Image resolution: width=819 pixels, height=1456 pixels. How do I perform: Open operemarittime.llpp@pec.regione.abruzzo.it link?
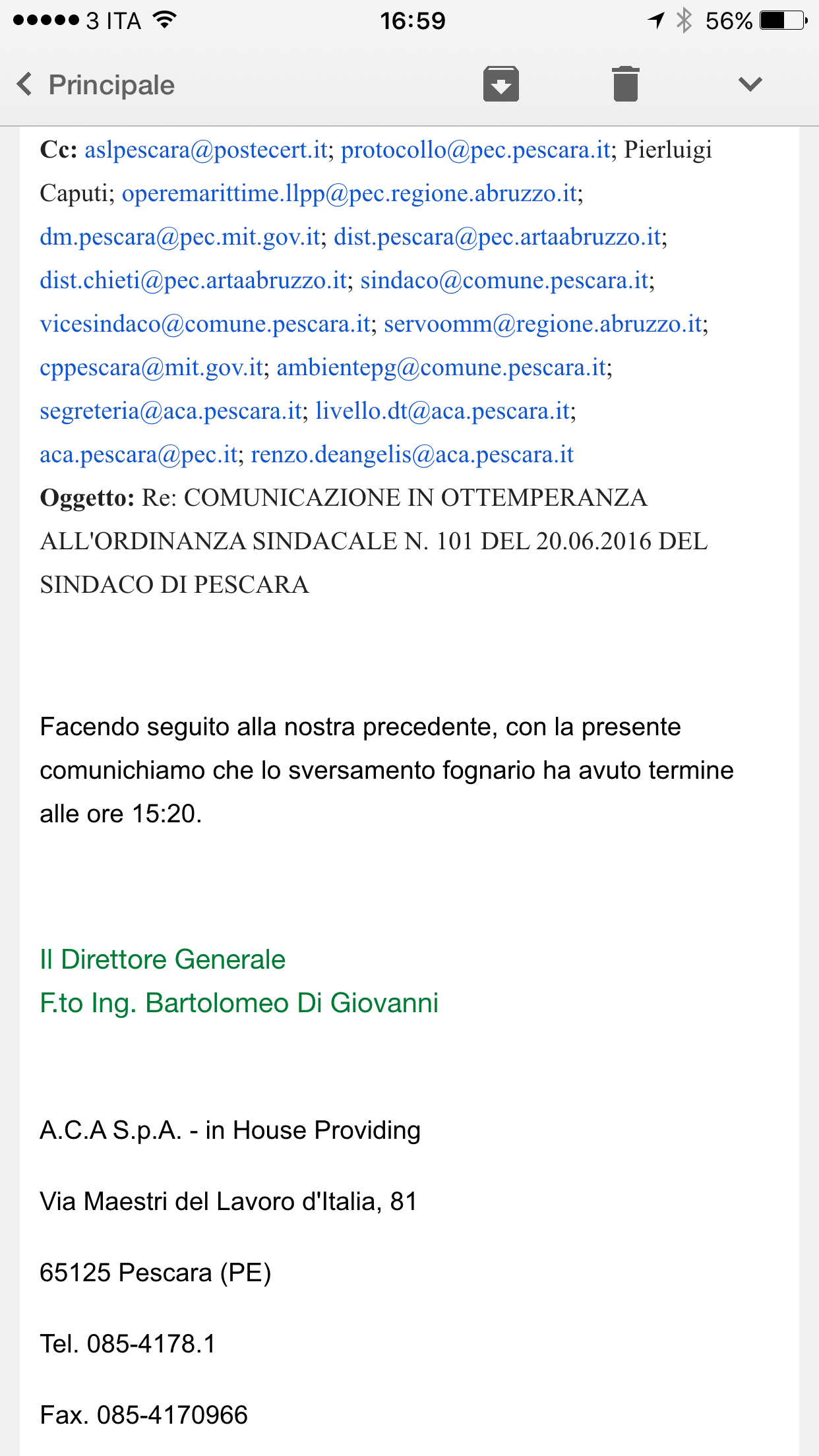click(349, 194)
